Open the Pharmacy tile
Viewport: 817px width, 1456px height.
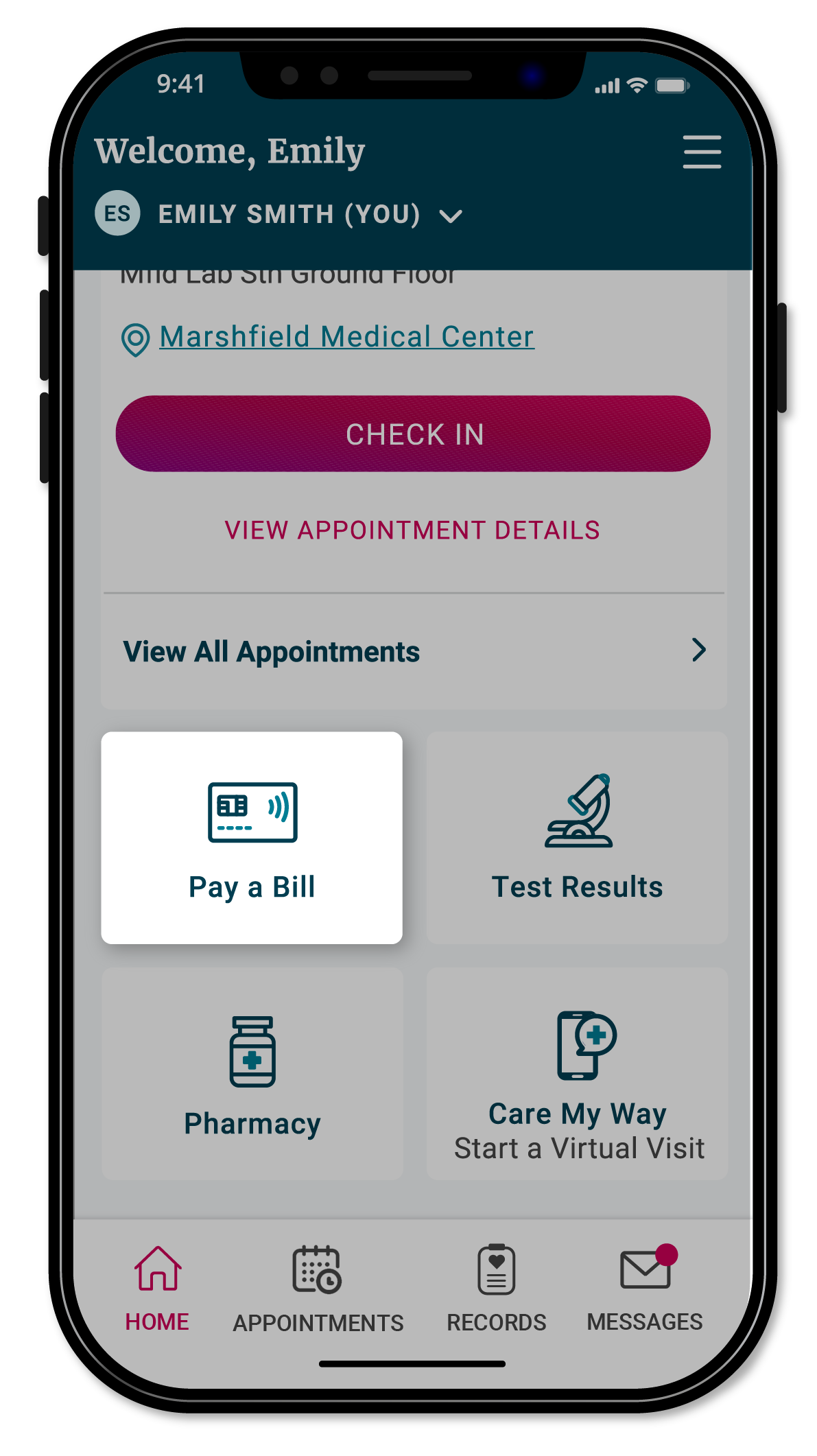click(x=252, y=1074)
